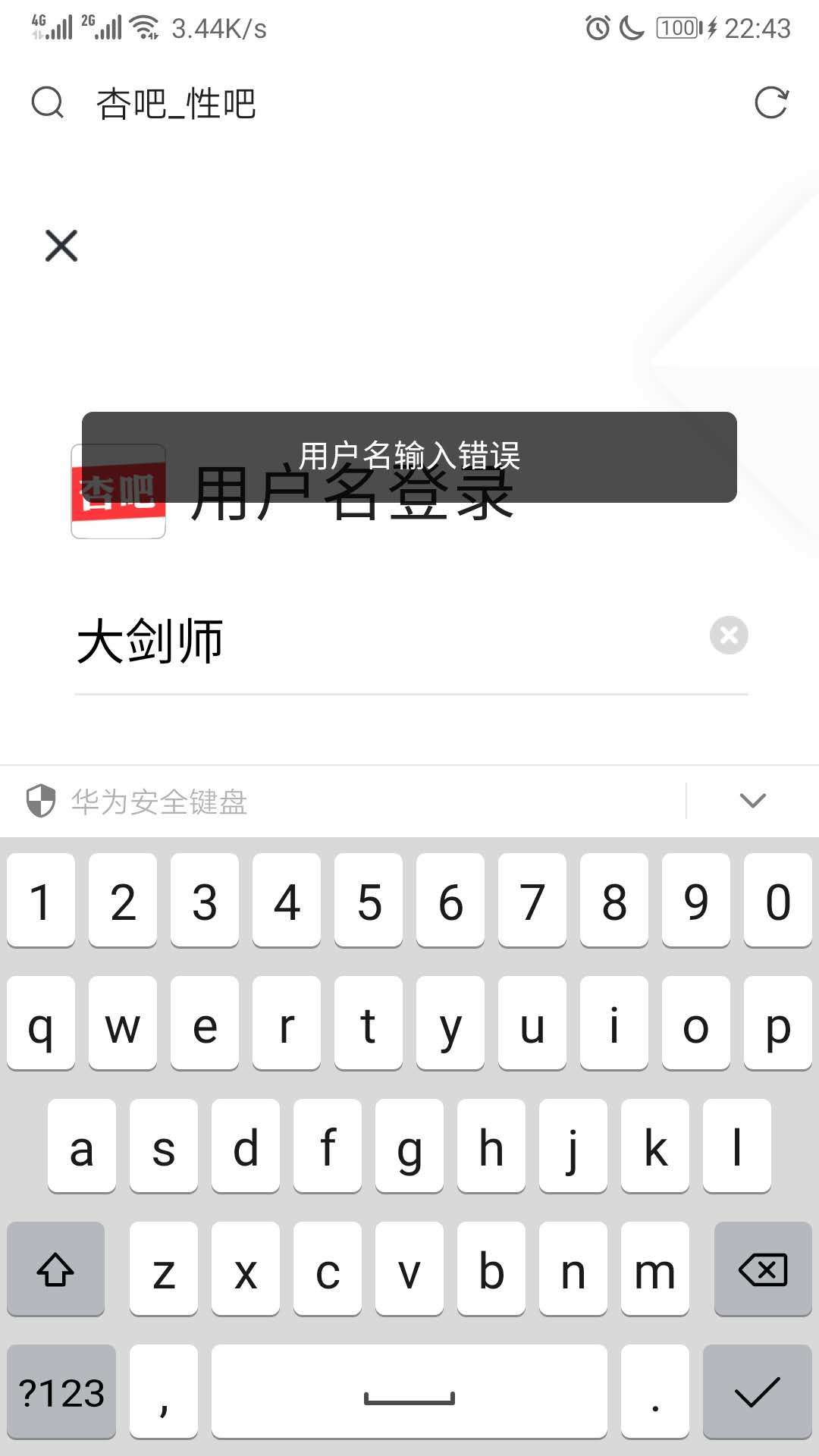Close the username login page
Screen dimensions: 819x1456
point(61,246)
